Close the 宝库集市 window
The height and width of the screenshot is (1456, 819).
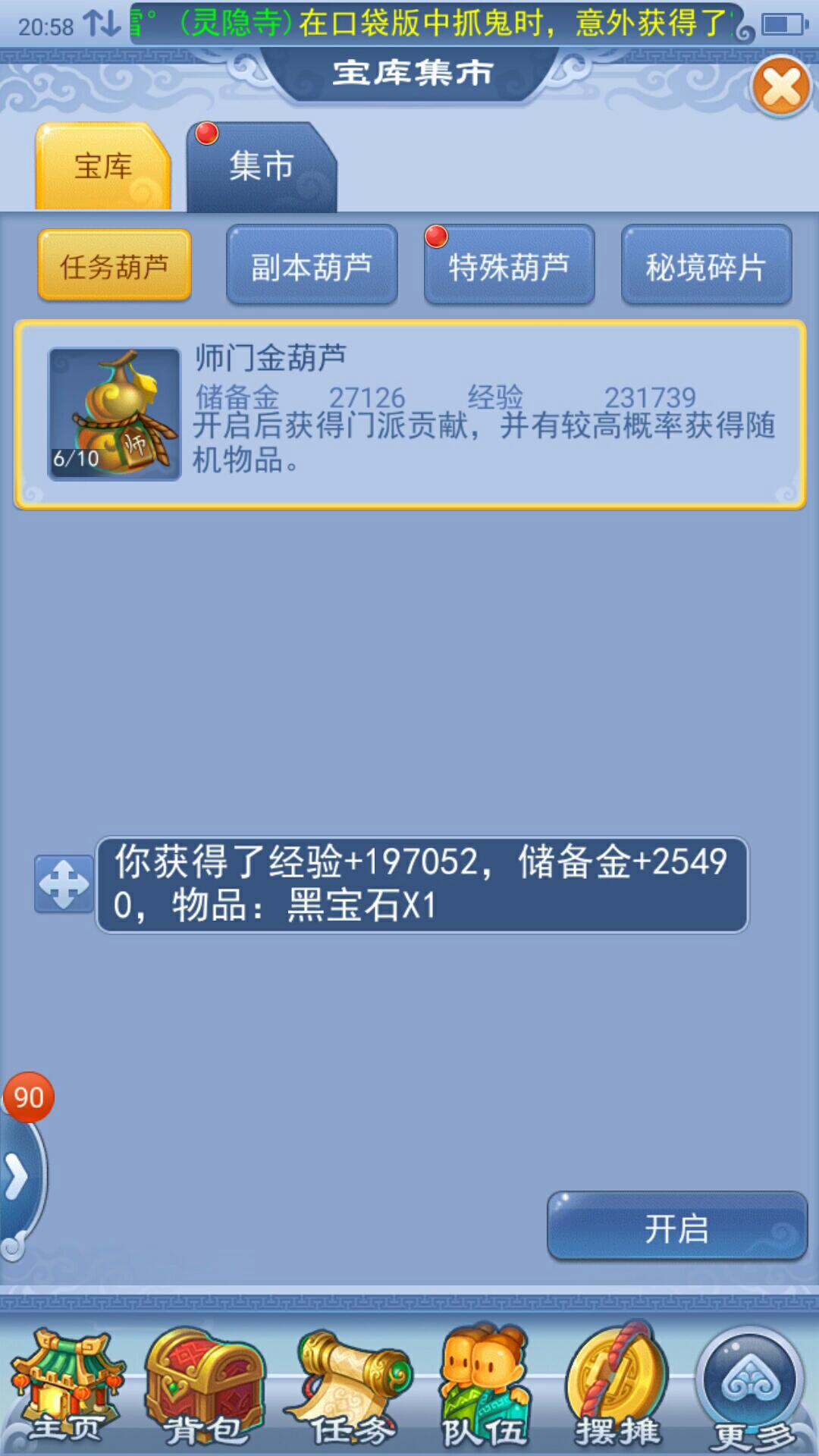point(782,86)
